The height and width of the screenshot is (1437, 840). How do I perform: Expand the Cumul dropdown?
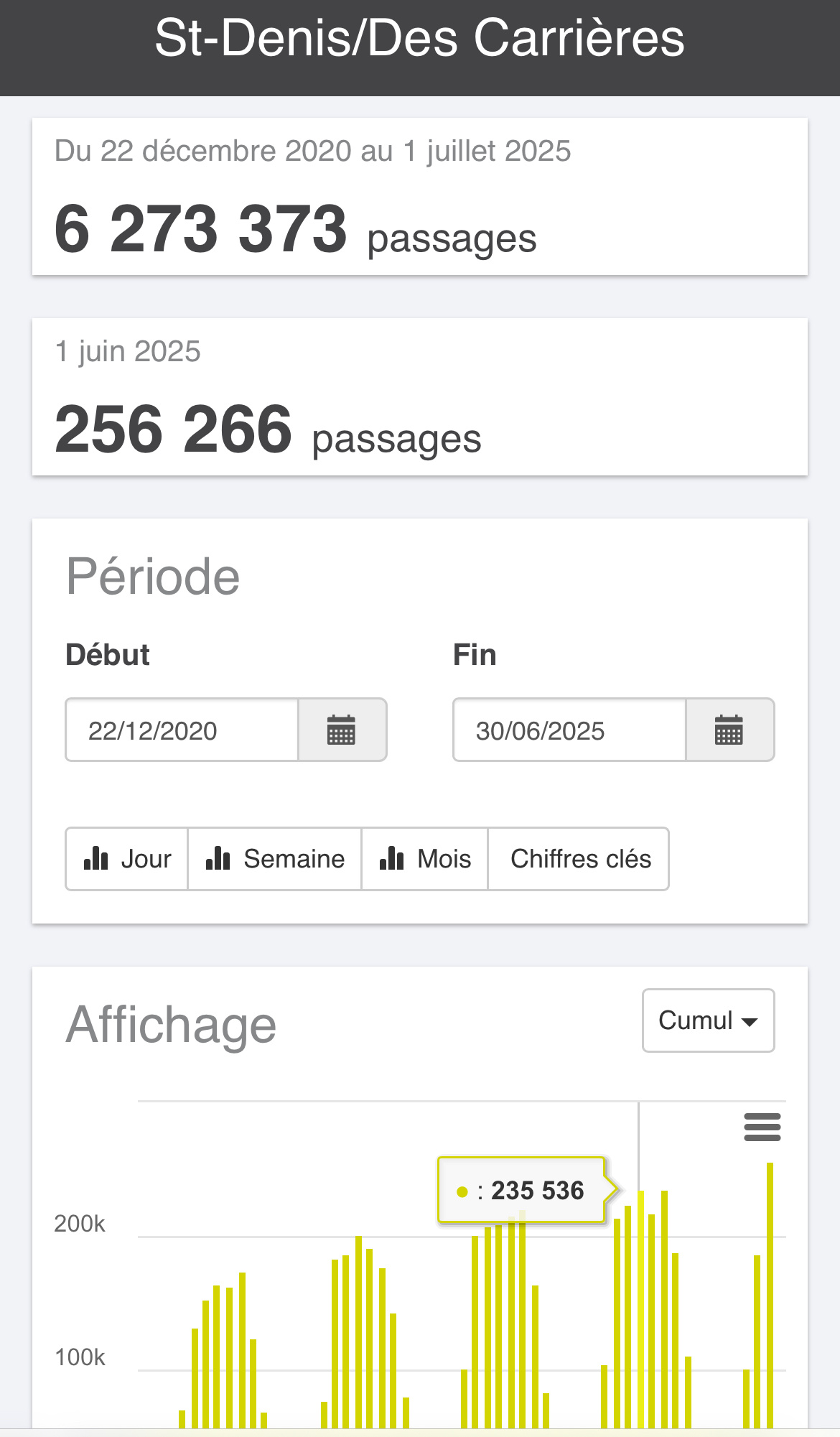coord(708,1020)
